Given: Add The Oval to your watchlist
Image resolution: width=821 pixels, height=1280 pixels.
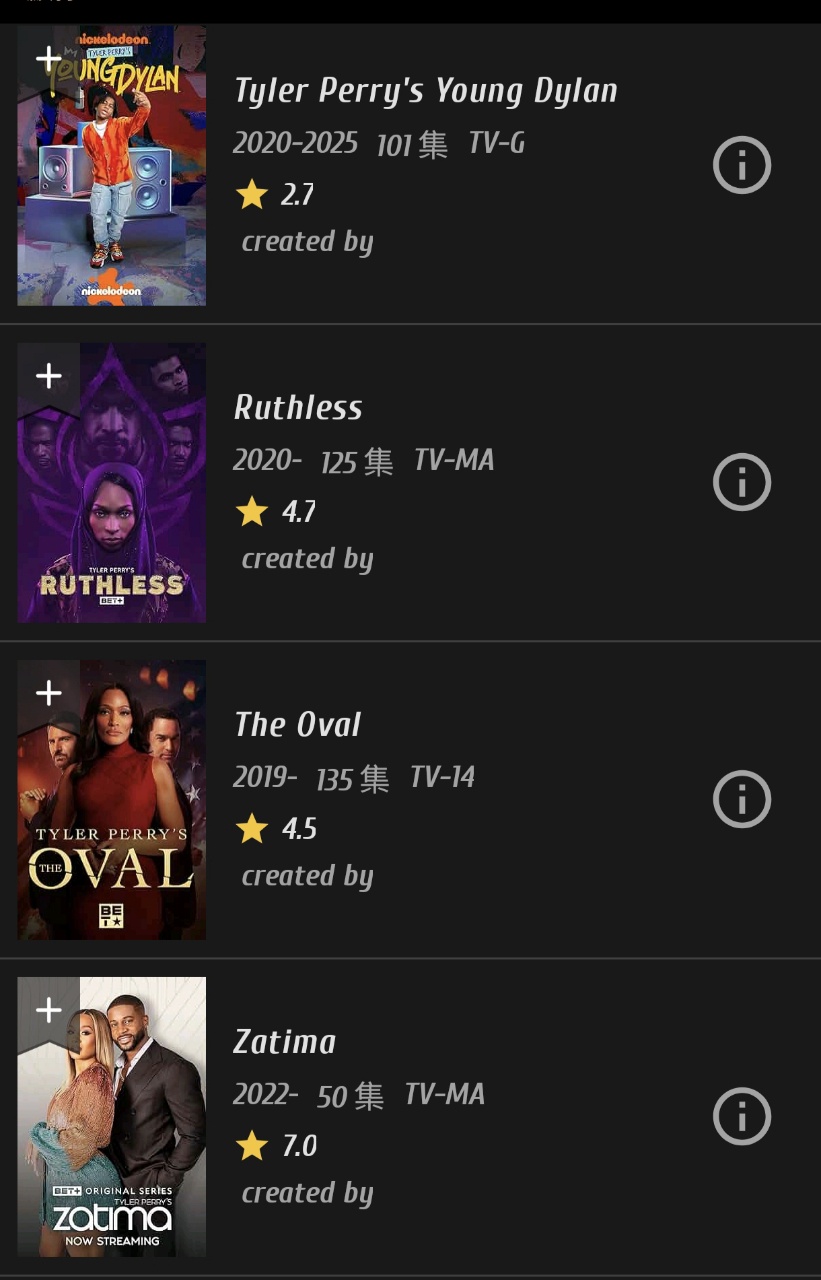Looking at the screenshot, I should (x=48, y=693).
